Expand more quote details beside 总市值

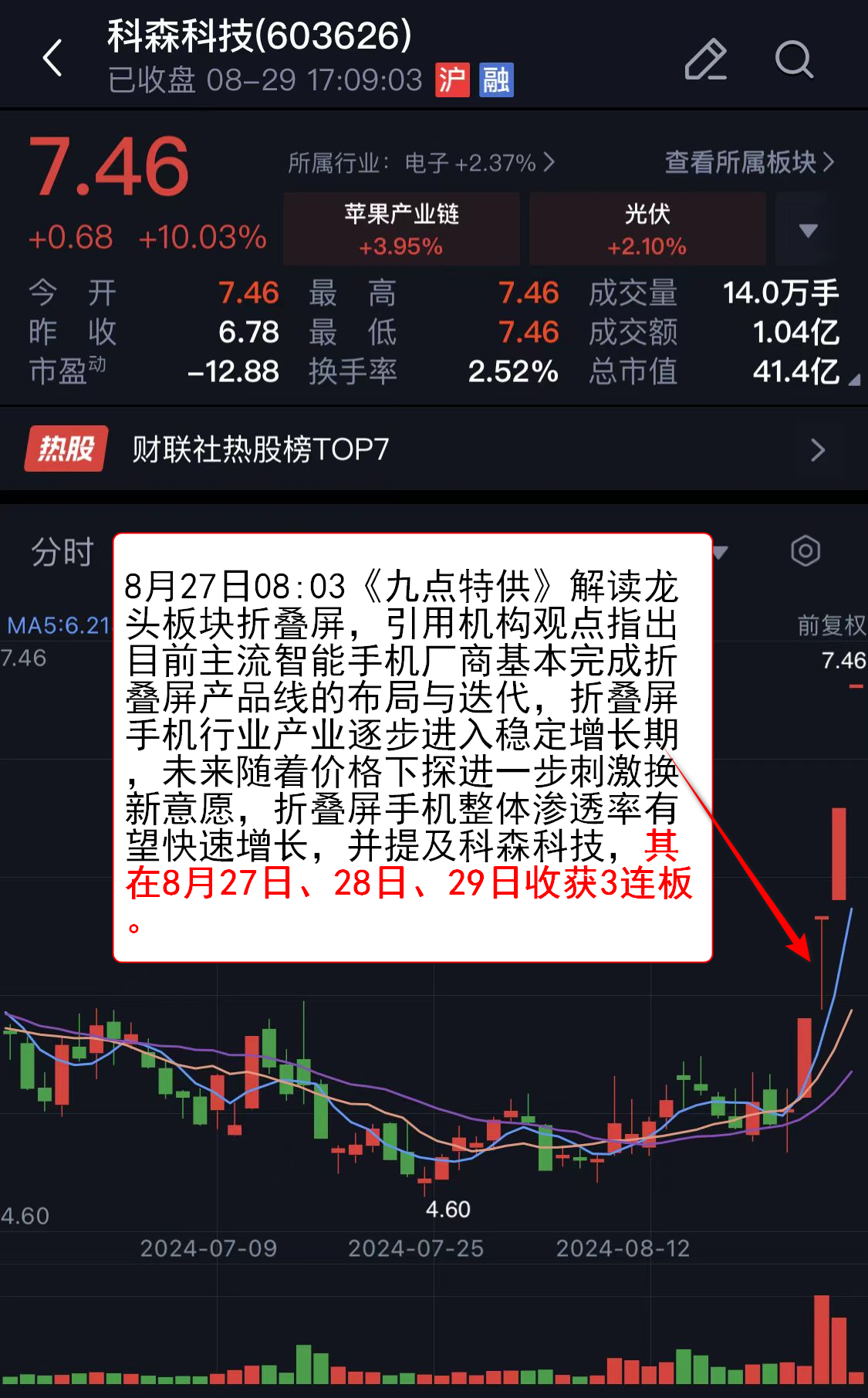pyautogui.click(x=853, y=380)
